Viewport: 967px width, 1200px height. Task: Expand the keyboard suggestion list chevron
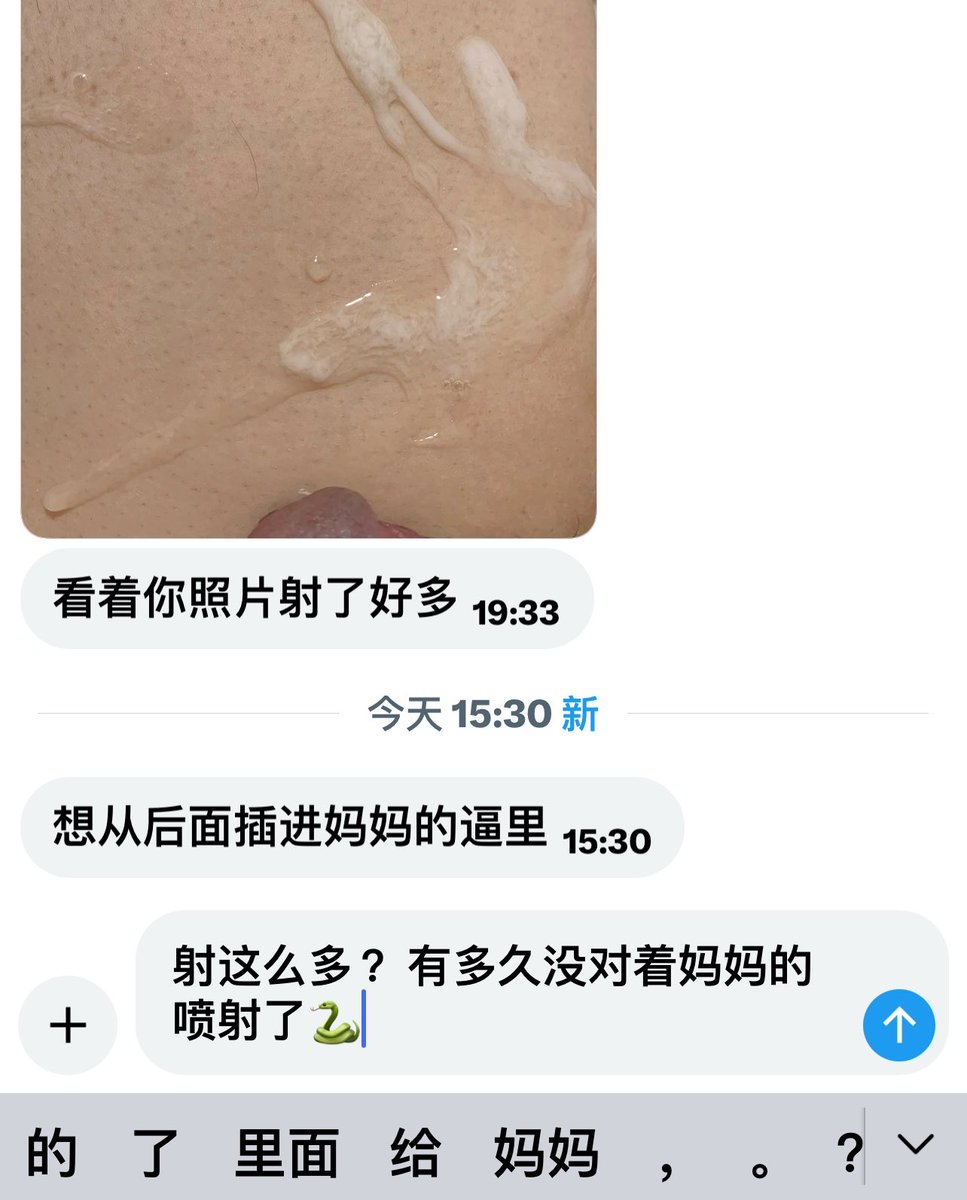[915, 1145]
